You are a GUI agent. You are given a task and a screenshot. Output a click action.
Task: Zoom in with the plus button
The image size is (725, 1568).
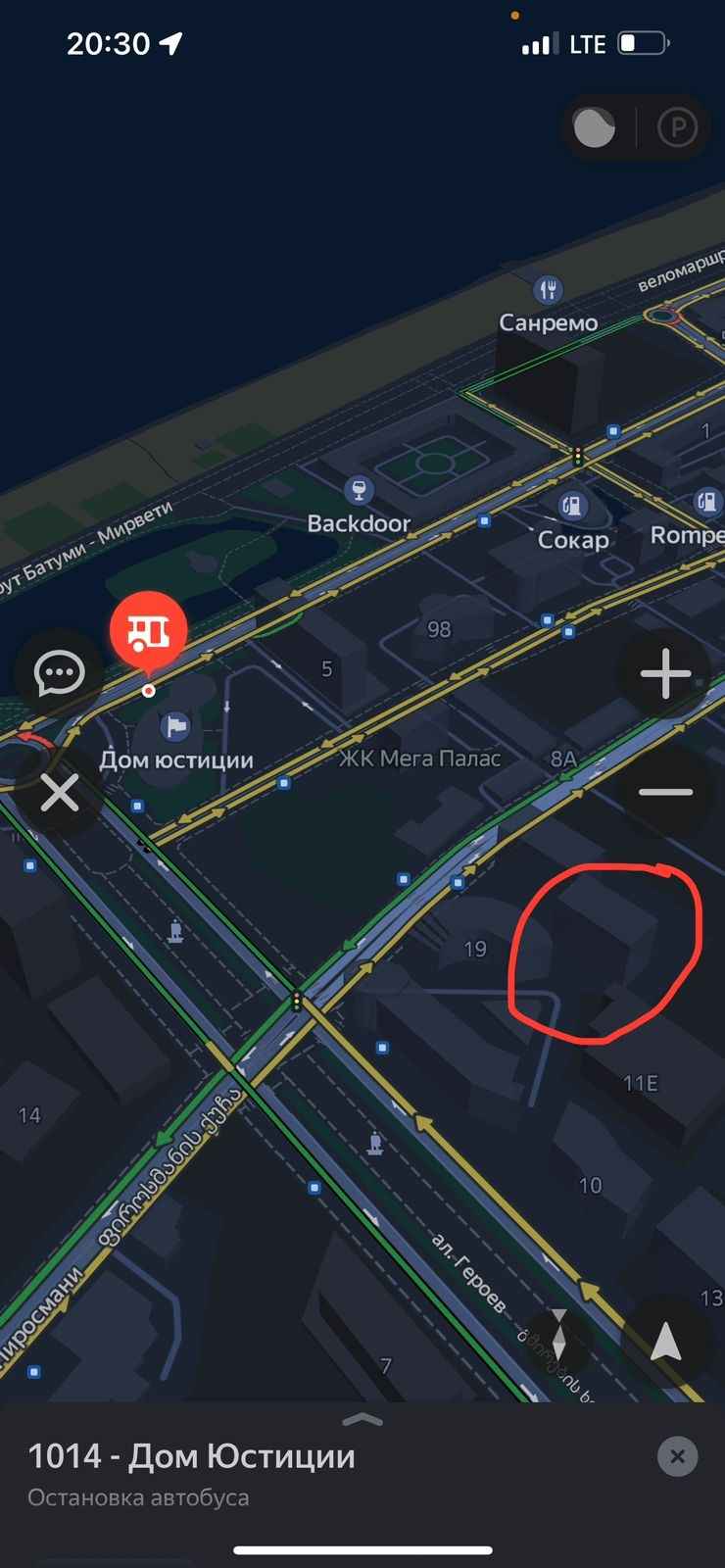(x=666, y=674)
